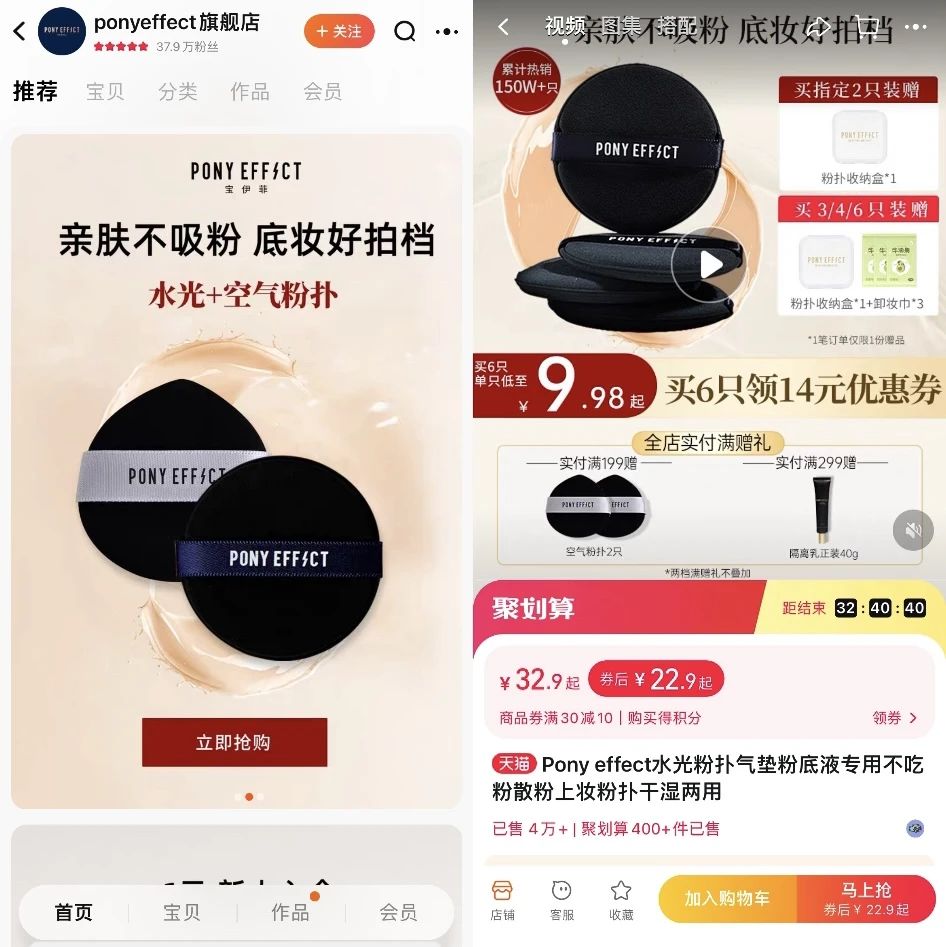Add product to favorites with 收藏
The width and height of the screenshot is (946, 947).
[x=621, y=898]
